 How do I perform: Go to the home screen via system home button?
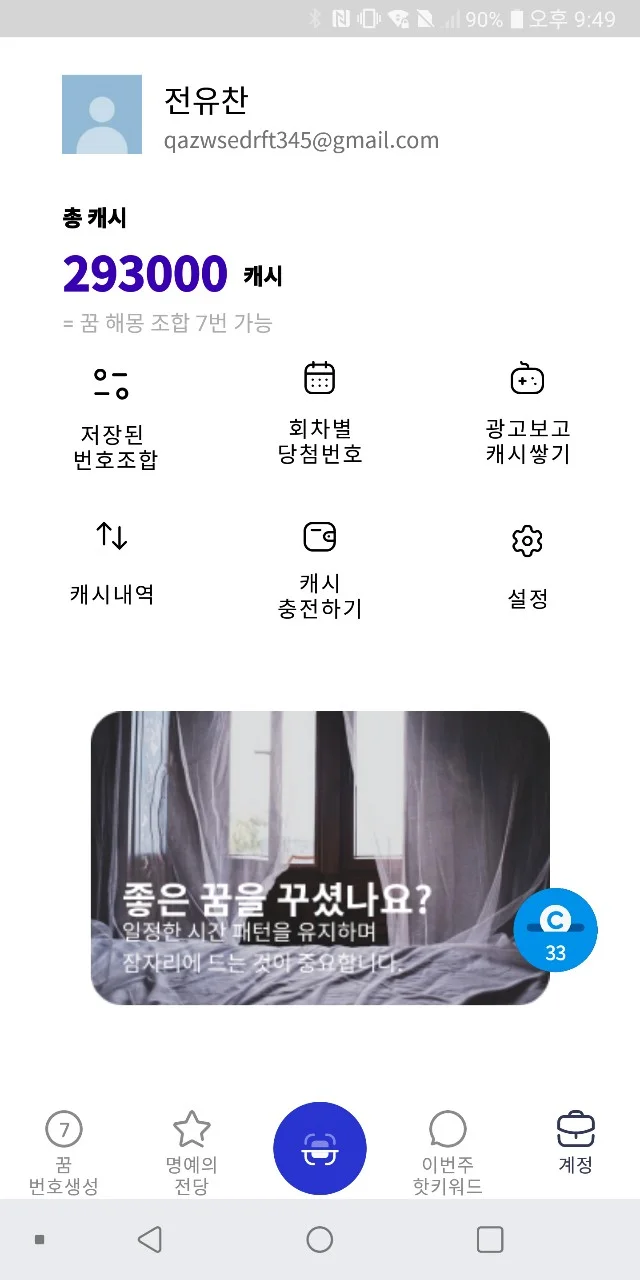click(320, 1240)
